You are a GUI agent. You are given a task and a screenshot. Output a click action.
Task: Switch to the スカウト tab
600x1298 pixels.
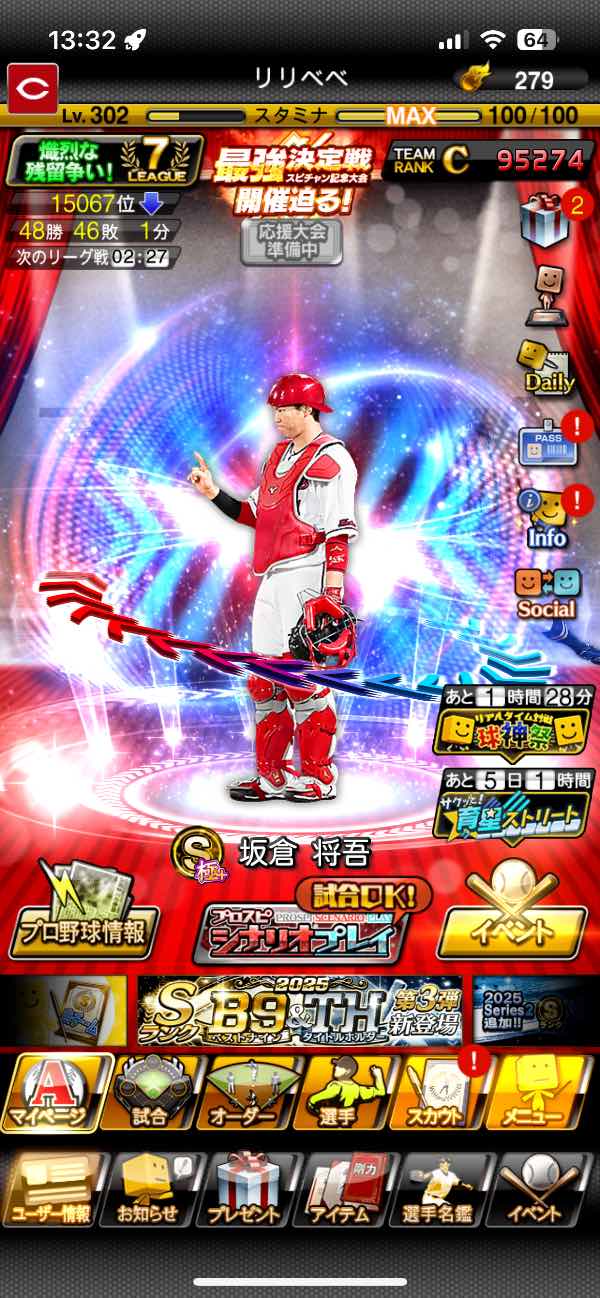(444, 1092)
